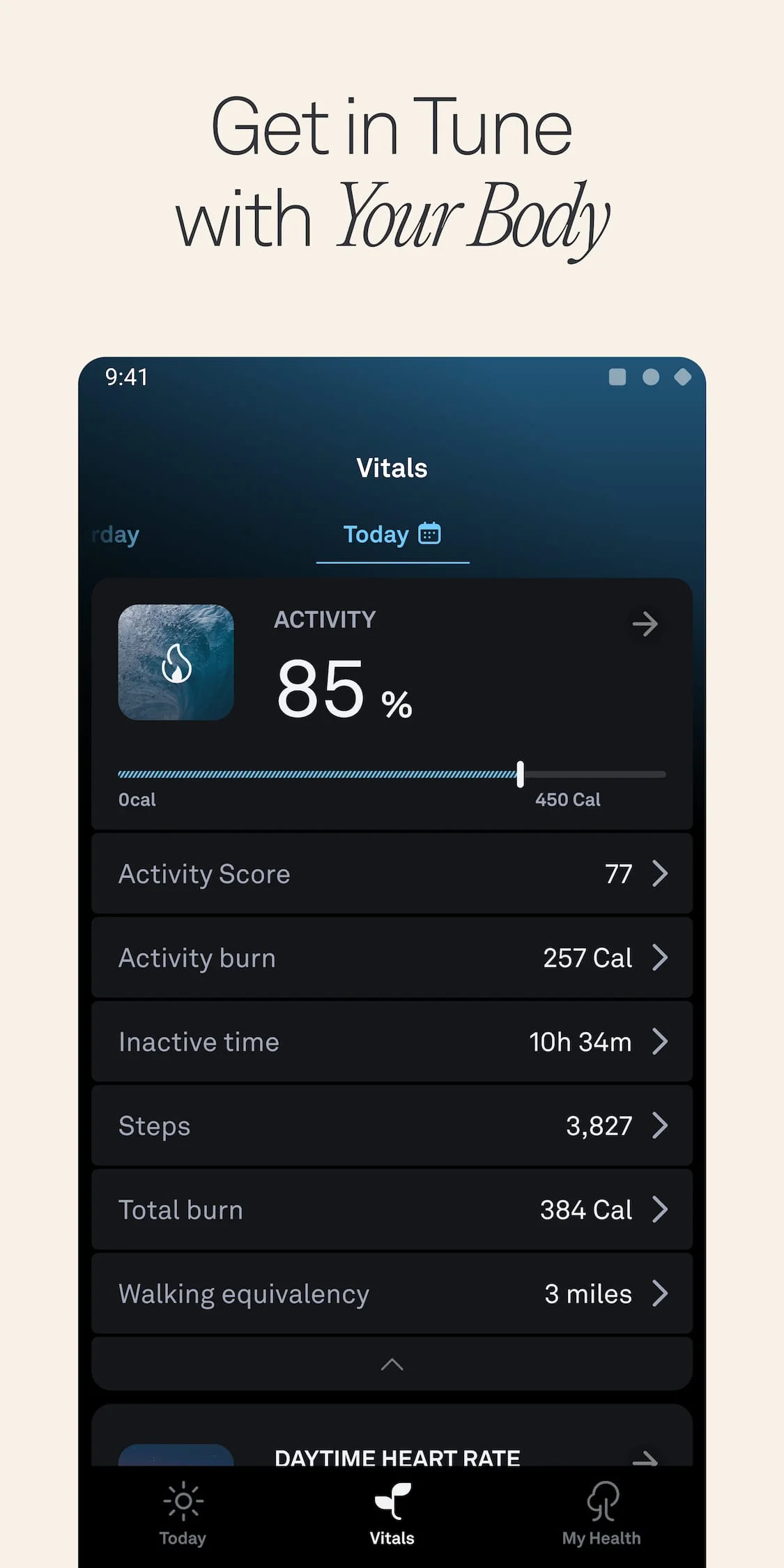Open the Steps row showing 3,827
The width and height of the screenshot is (784, 1568).
click(x=392, y=1125)
